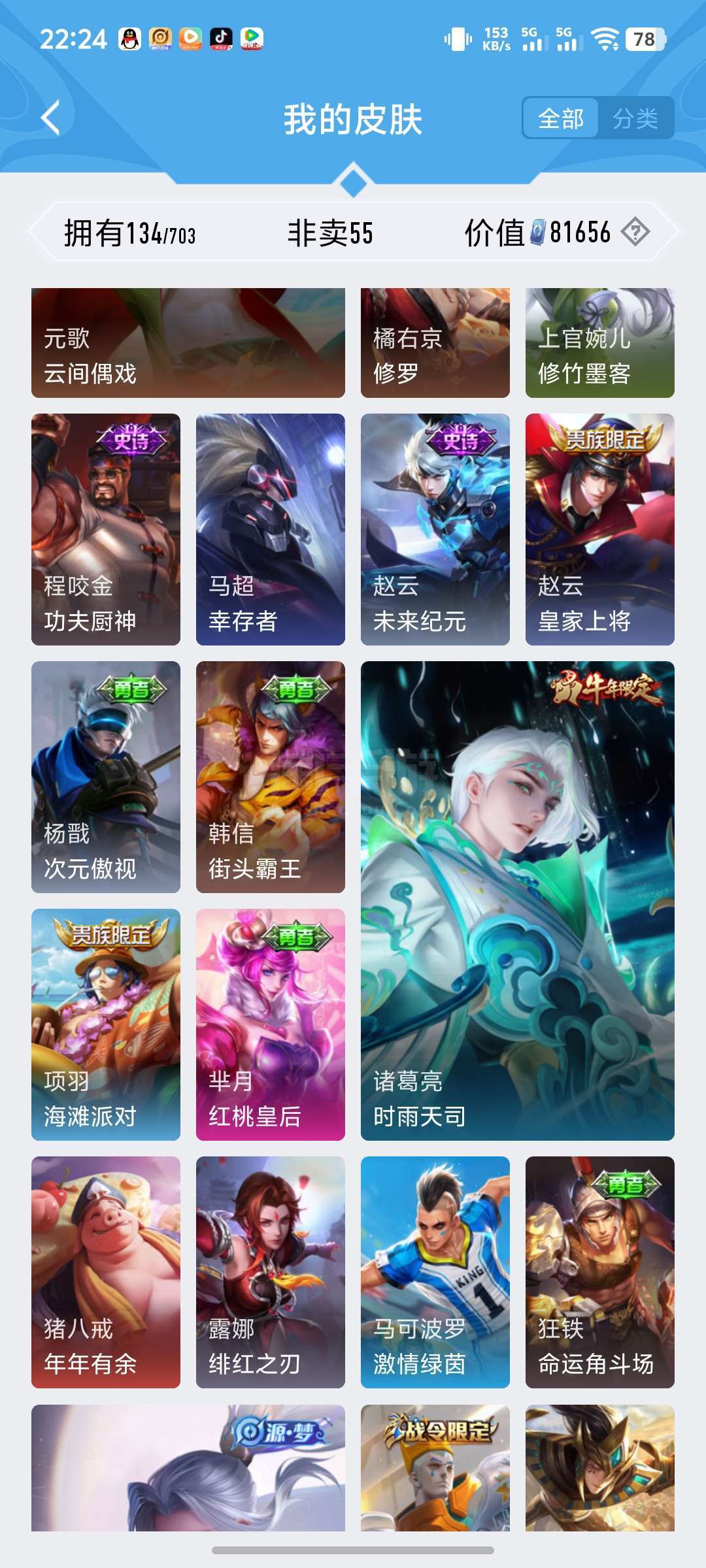Open 程咬金 功夫厨神 skin
The height and width of the screenshot is (1568, 706).
[106, 529]
